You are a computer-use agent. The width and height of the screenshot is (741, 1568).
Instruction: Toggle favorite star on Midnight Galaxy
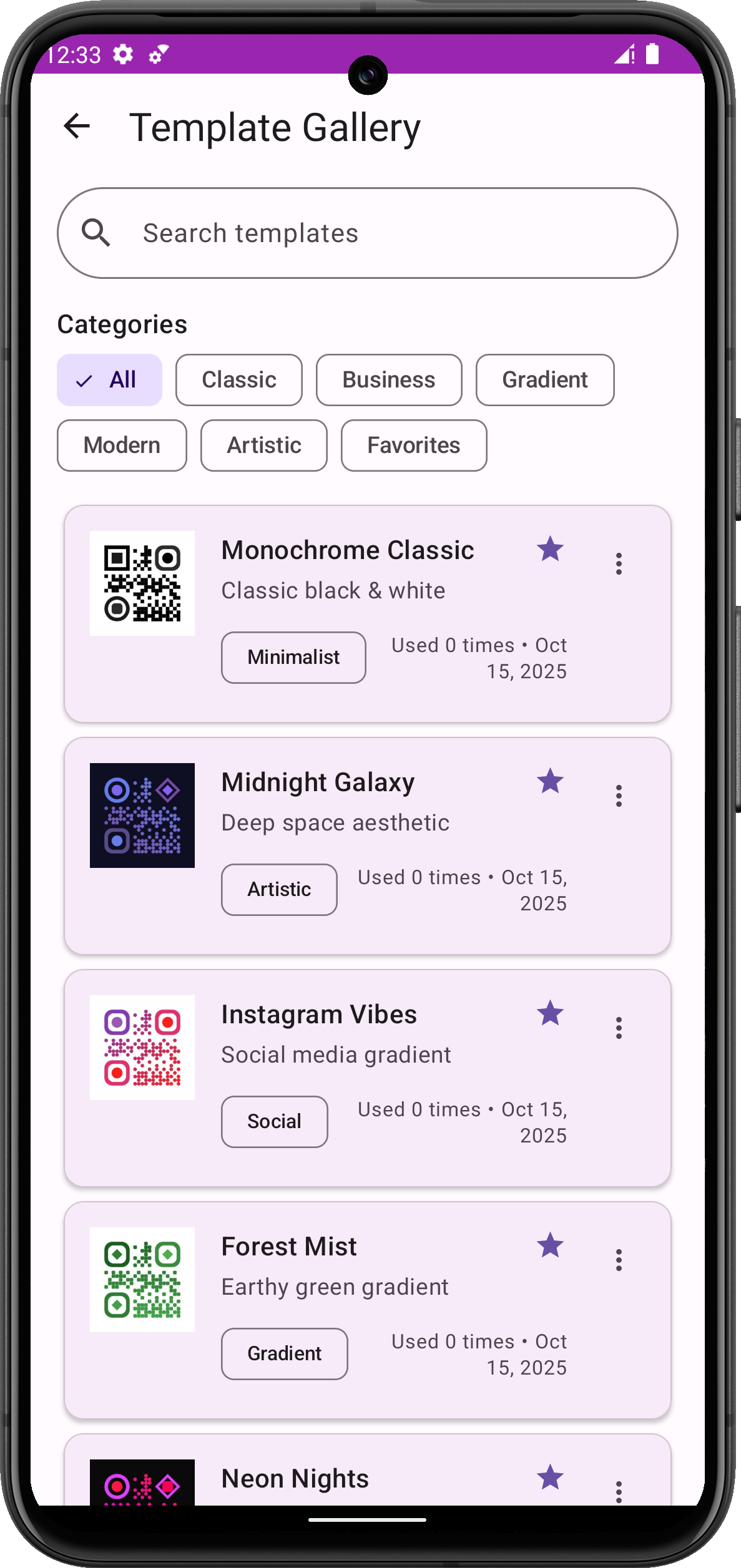(x=550, y=782)
